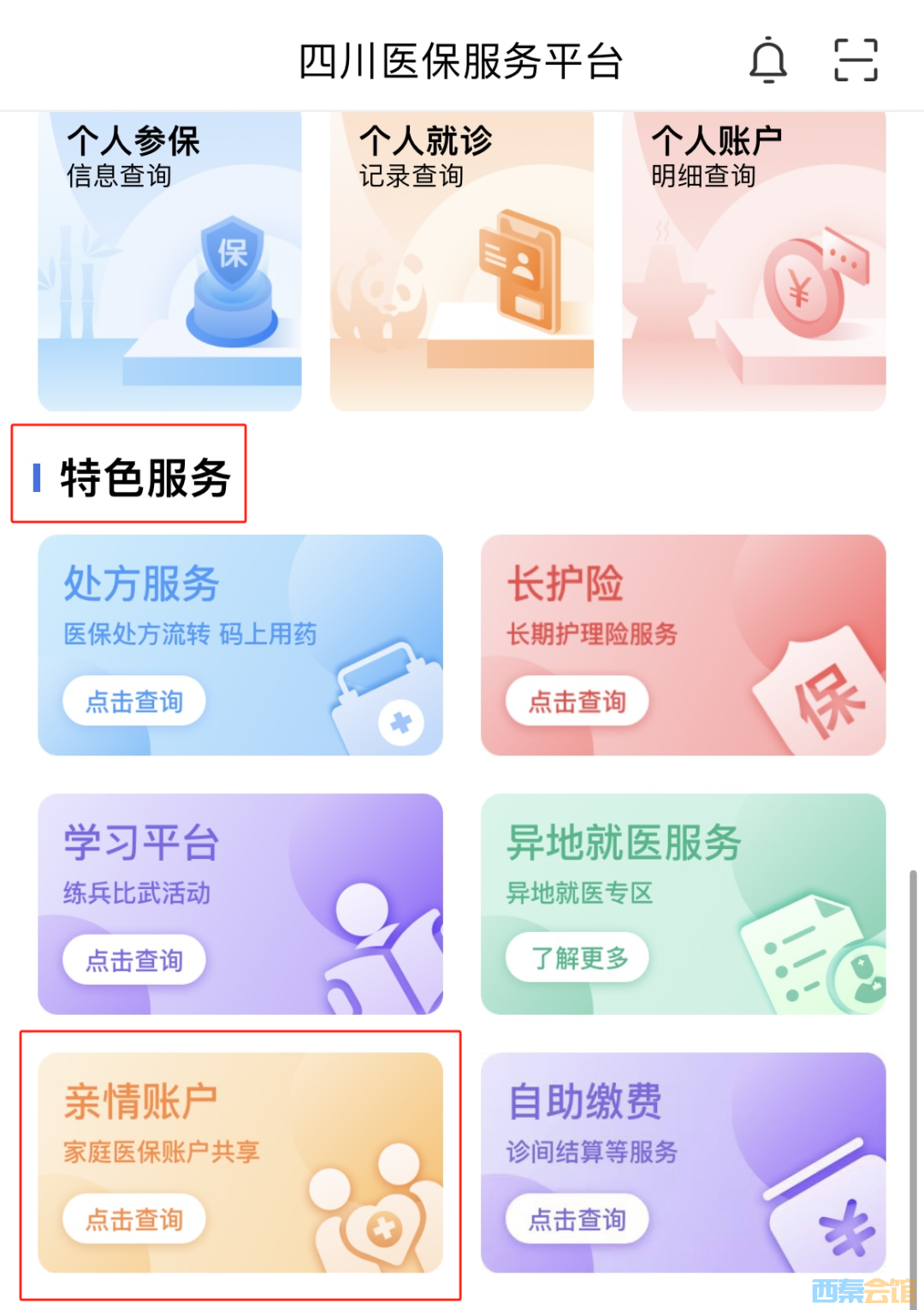Tap 点击查询 under 学习平台
Screen dimensions: 924x1310
click(134, 960)
